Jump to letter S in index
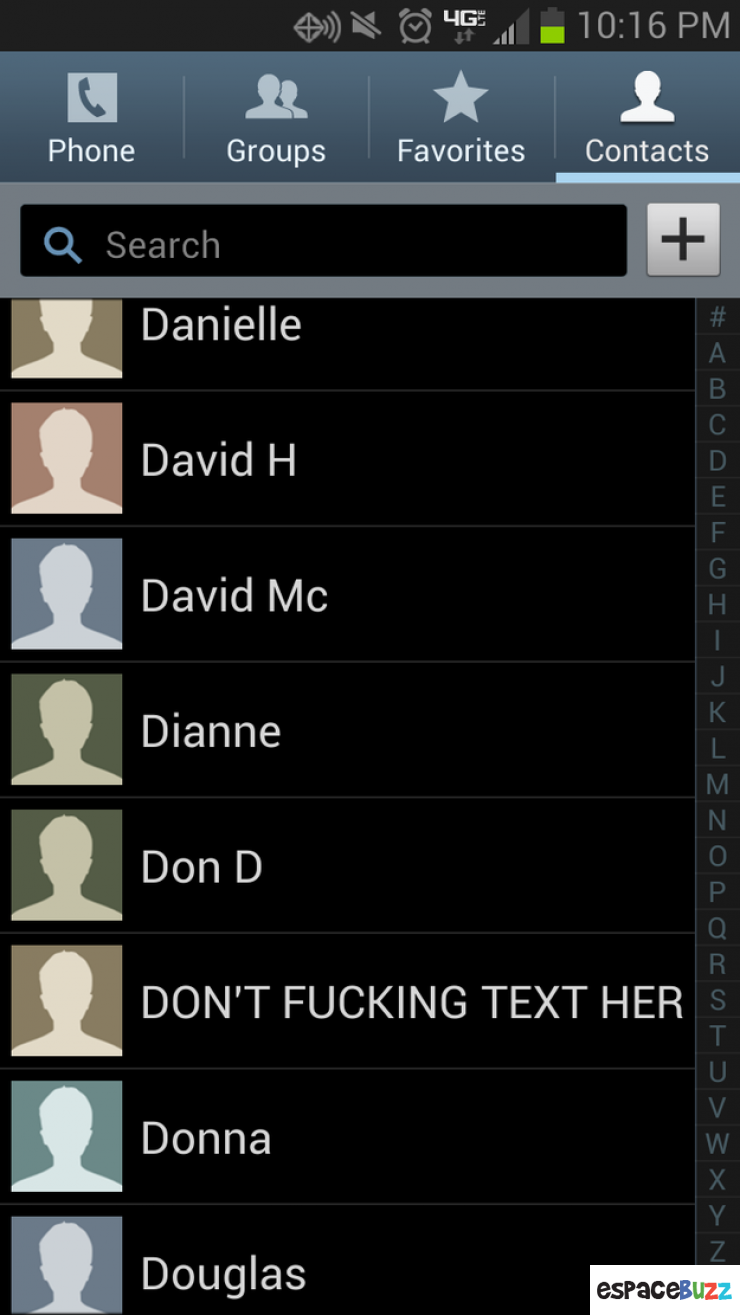Image resolution: width=740 pixels, height=1315 pixels. [717, 999]
